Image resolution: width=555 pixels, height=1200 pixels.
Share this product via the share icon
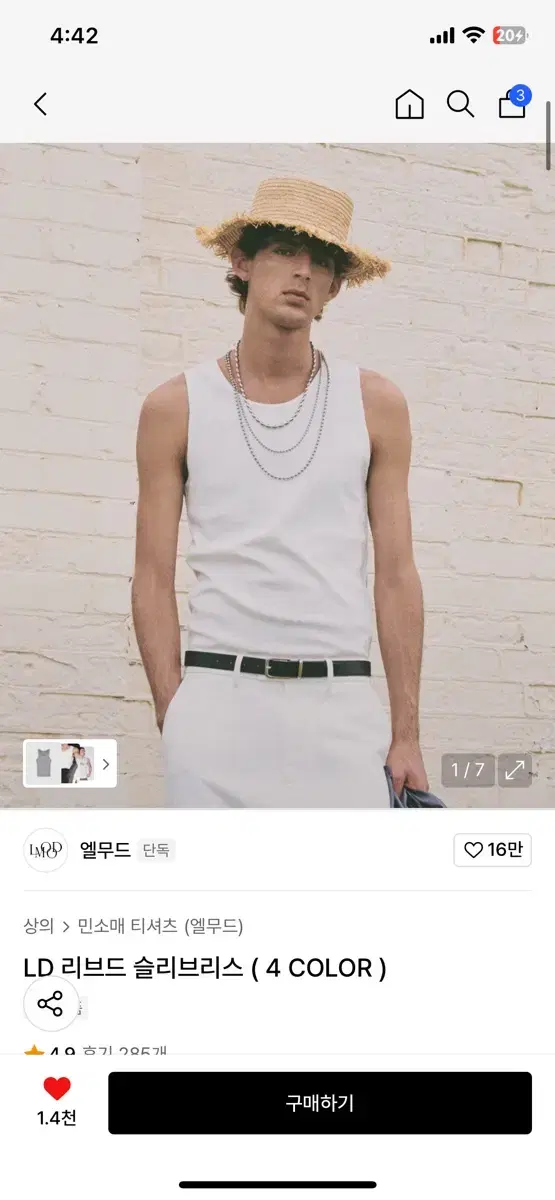point(50,1003)
